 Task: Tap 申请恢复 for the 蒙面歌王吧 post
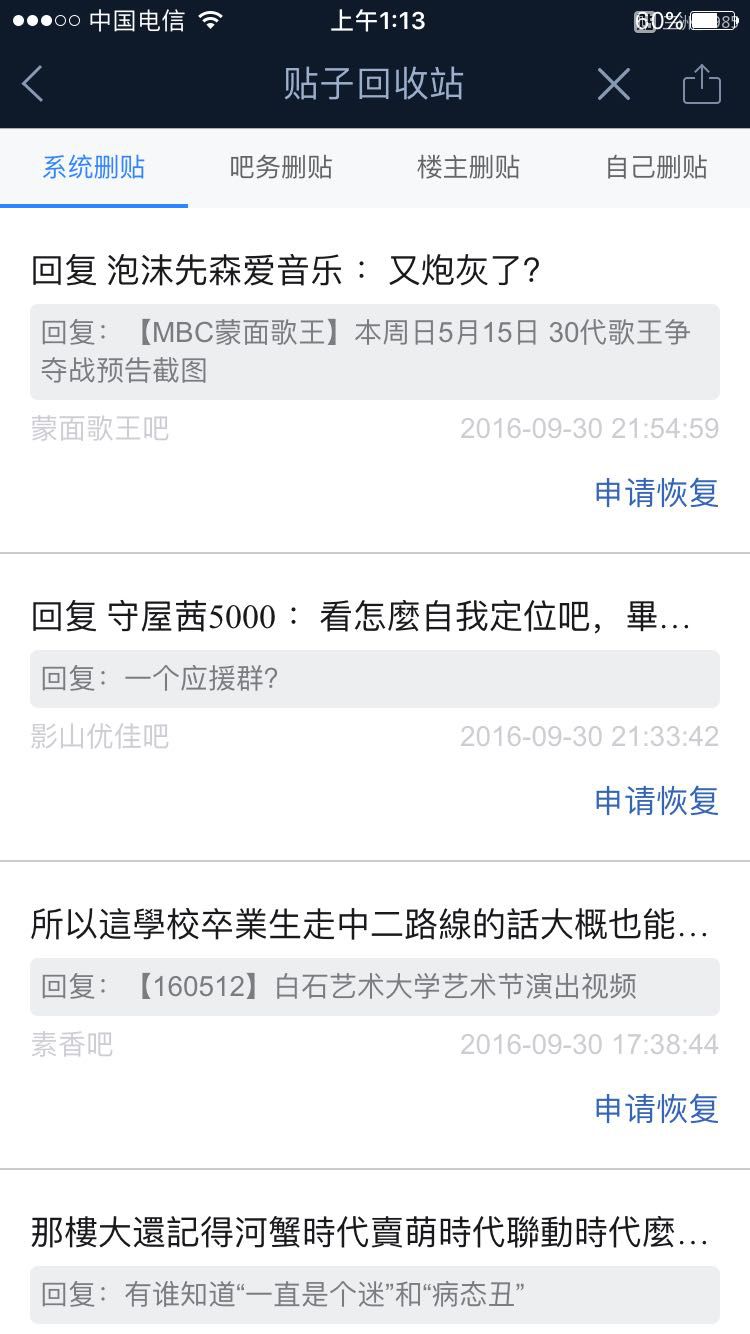tap(656, 493)
